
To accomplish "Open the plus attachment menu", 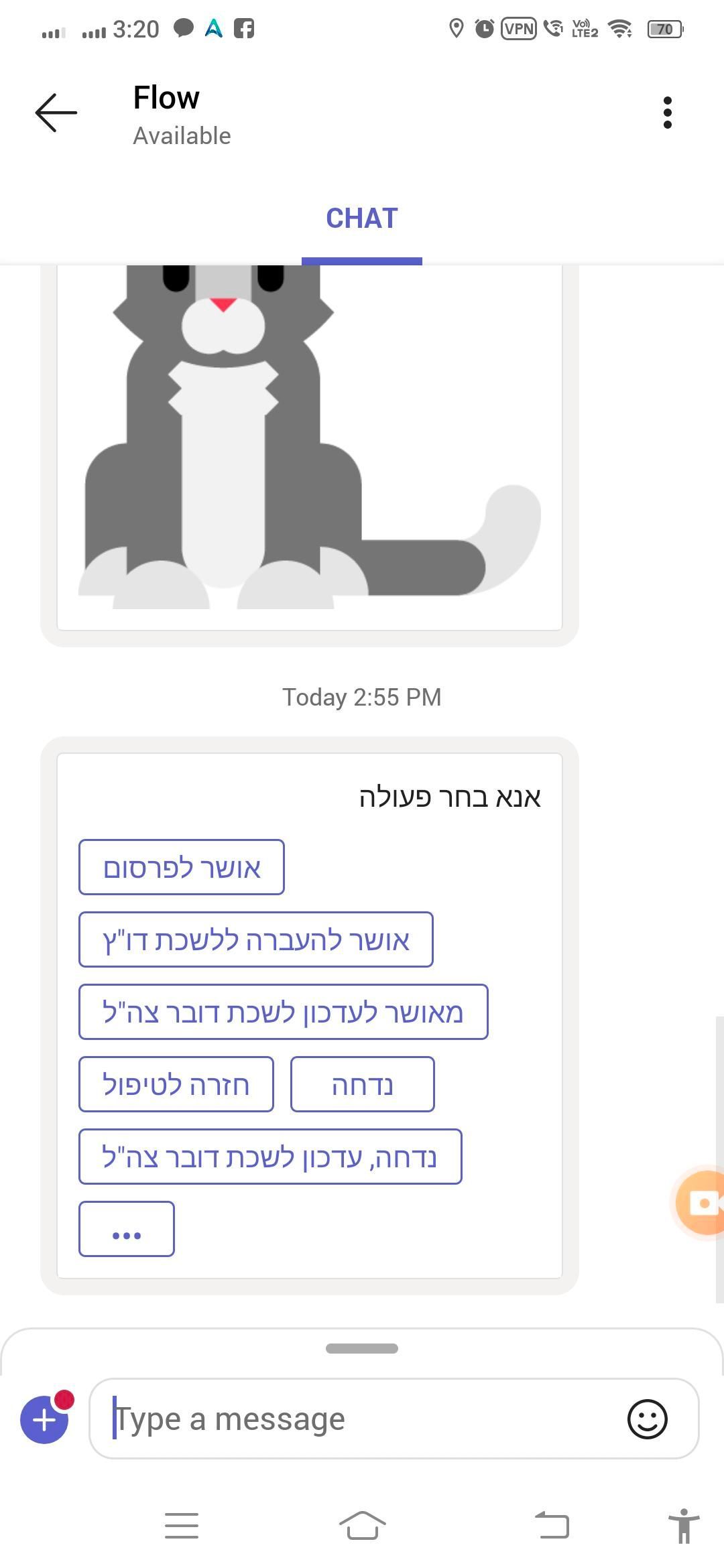I will (x=44, y=1419).
